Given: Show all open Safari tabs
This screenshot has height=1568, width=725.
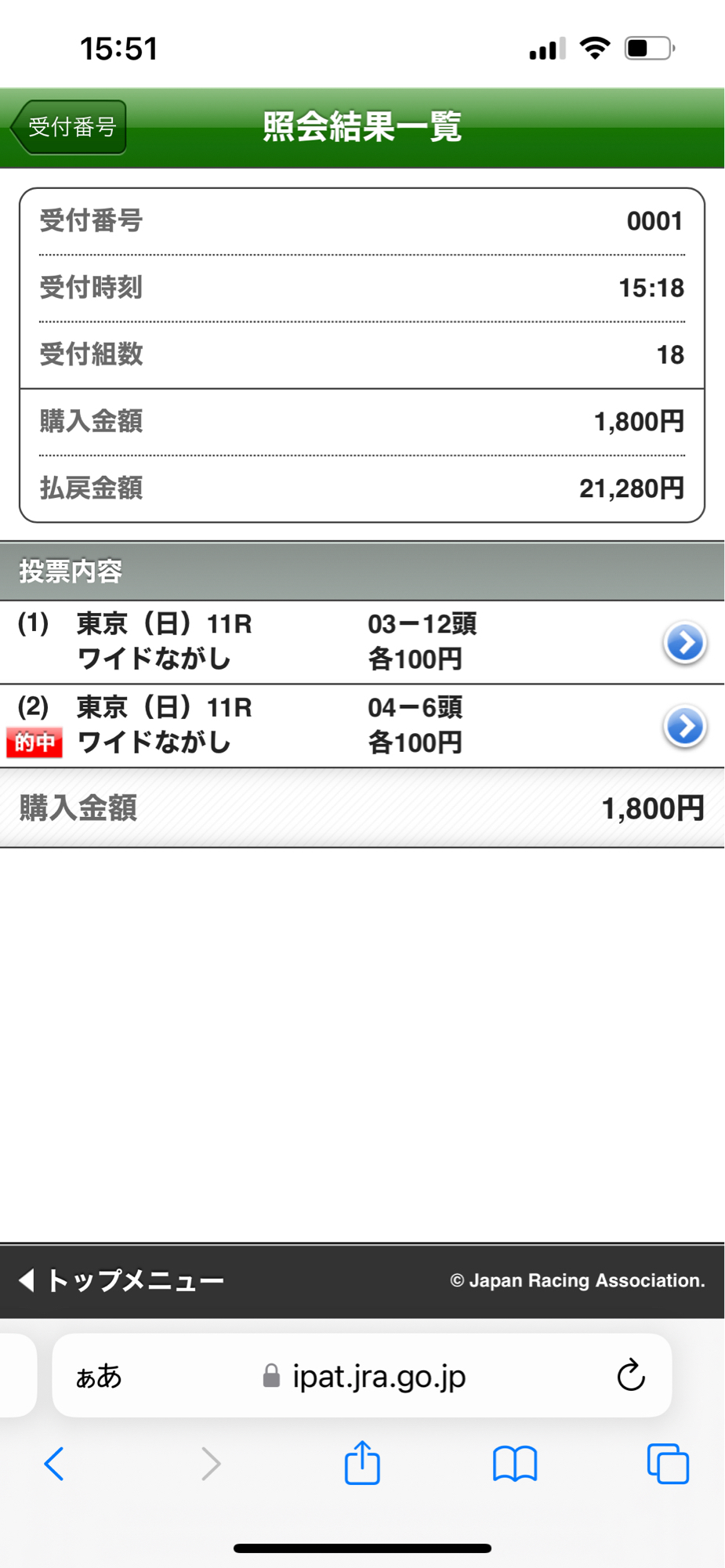Looking at the screenshot, I should coord(668,1463).
